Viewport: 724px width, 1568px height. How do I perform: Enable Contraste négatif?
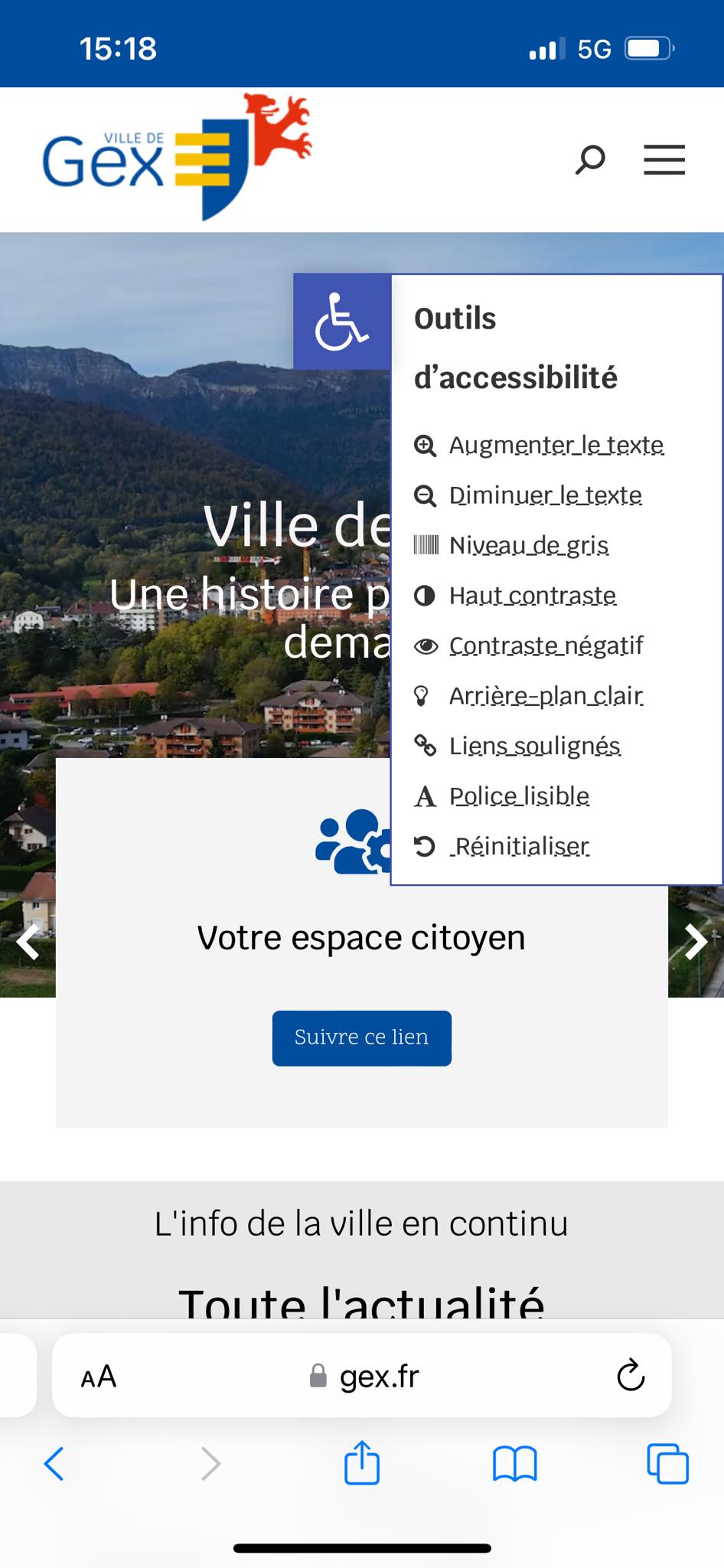[x=545, y=645]
